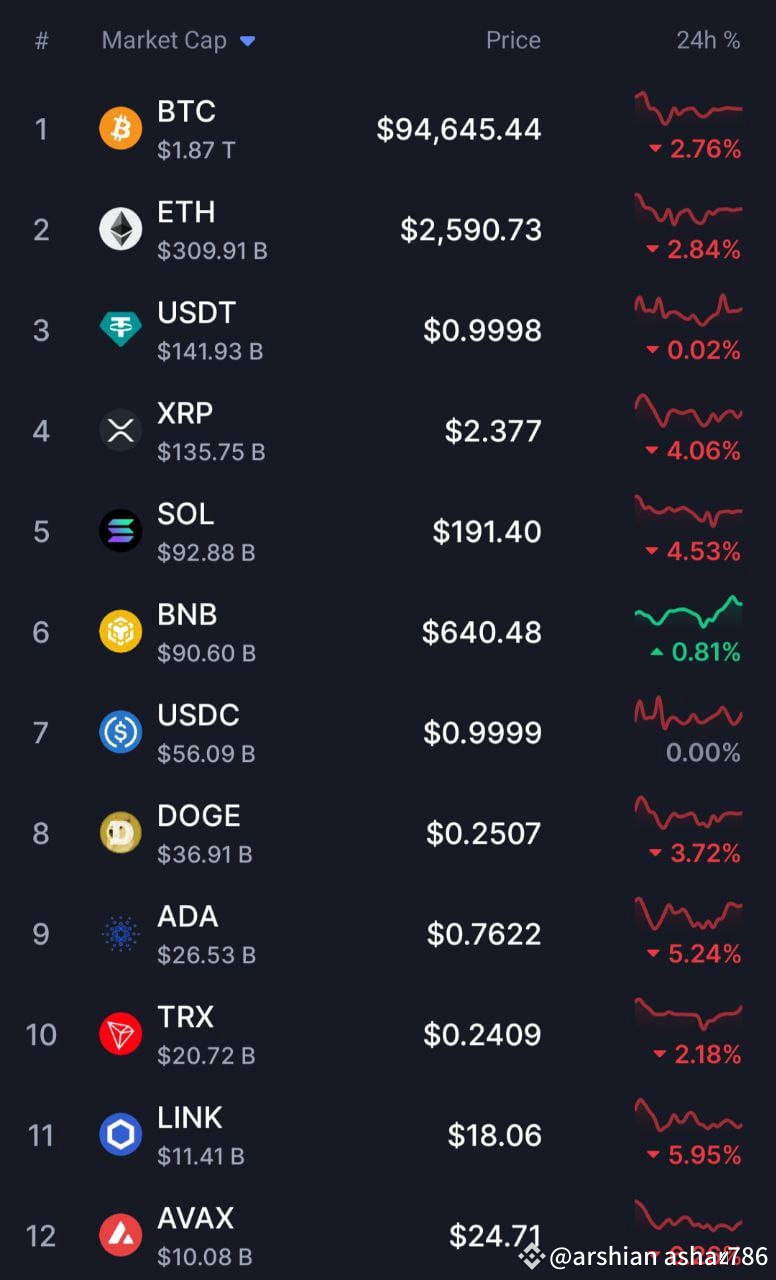The height and width of the screenshot is (1280, 776).
Task: Open the BTC coin row
Action: (388, 129)
